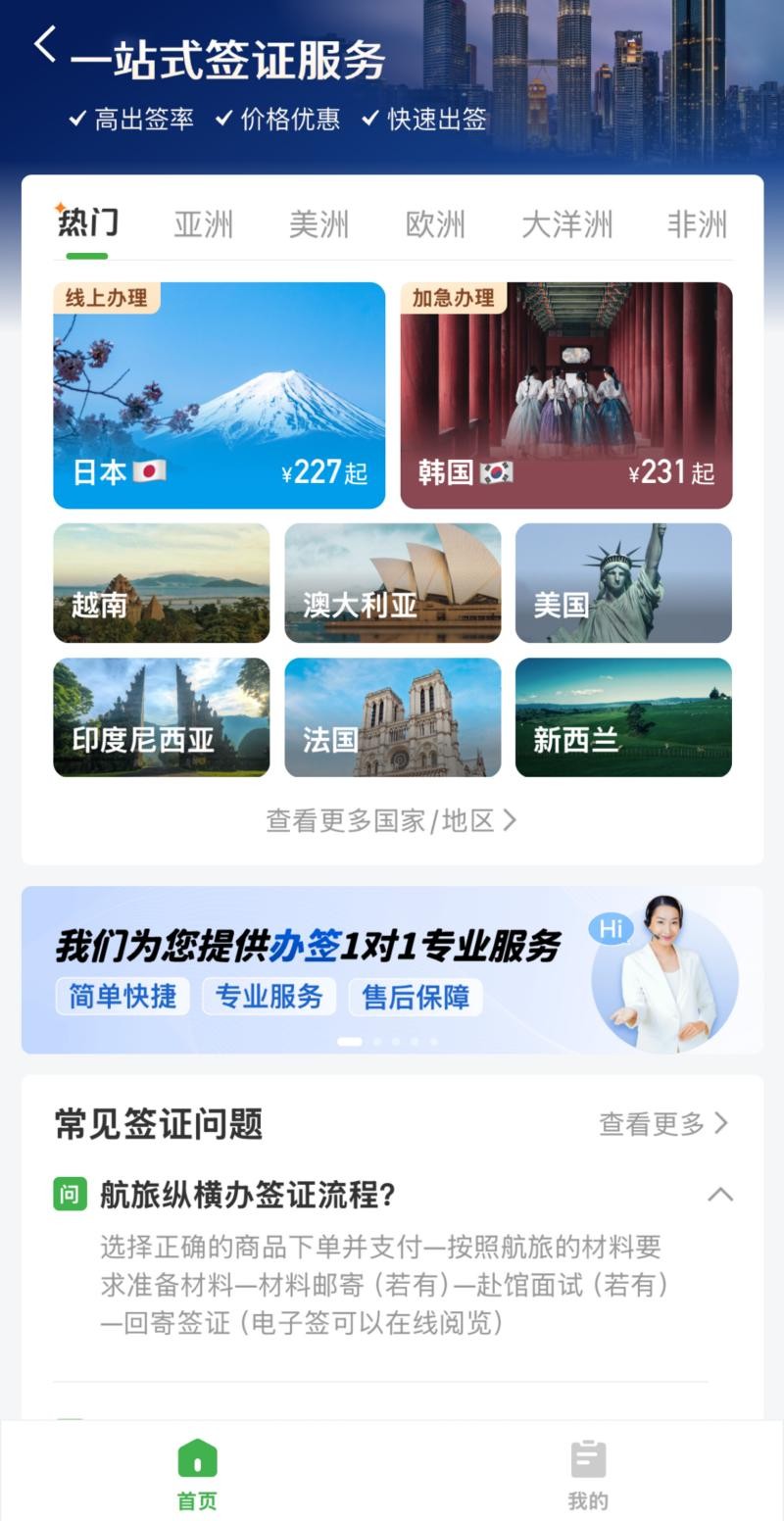View more countries via 查看更多国家/地区
Screen dimensions: 784x1521
pyautogui.click(x=392, y=820)
